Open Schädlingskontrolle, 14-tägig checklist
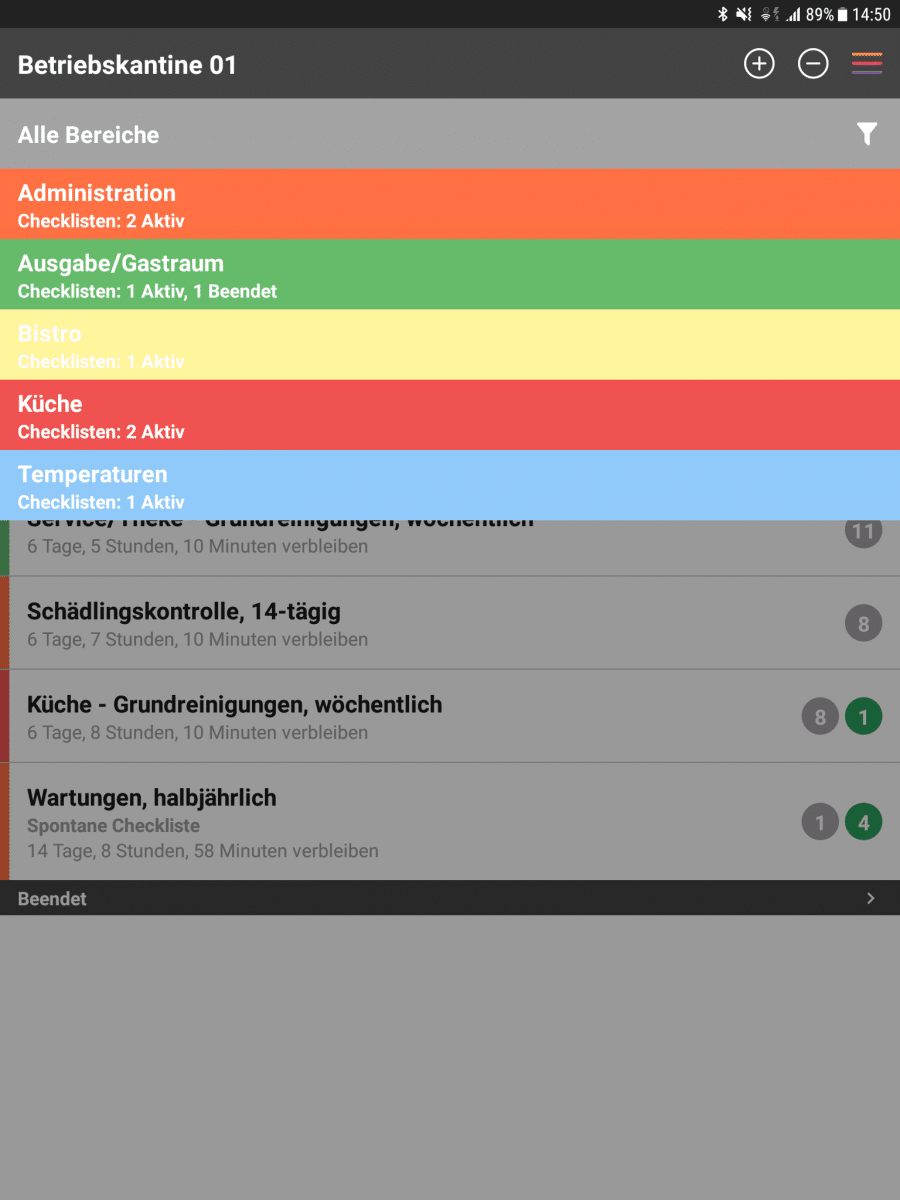The width and height of the screenshot is (900, 1200). pyautogui.click(x=420, y=623)
